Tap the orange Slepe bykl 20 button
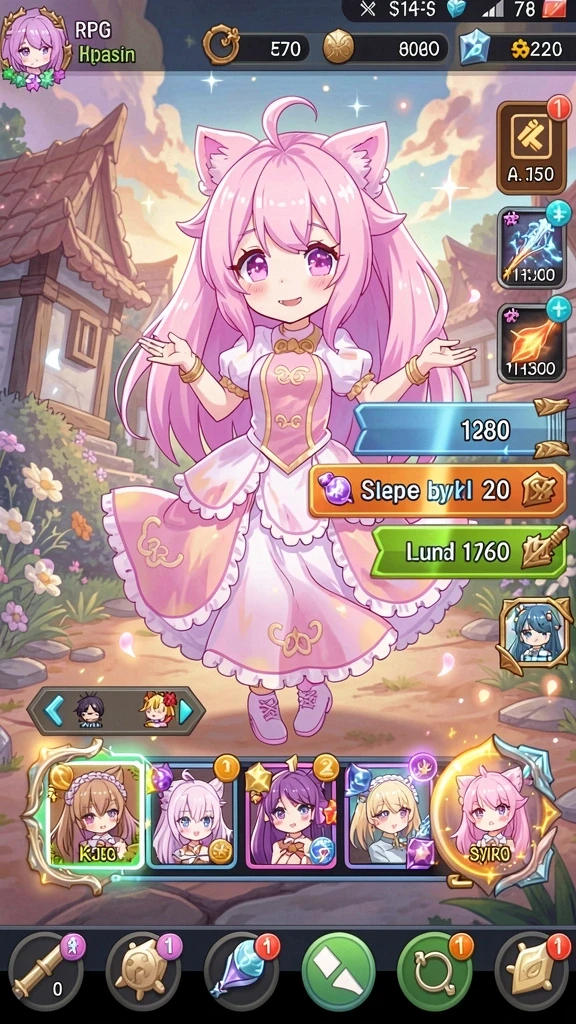 point(438,491)
